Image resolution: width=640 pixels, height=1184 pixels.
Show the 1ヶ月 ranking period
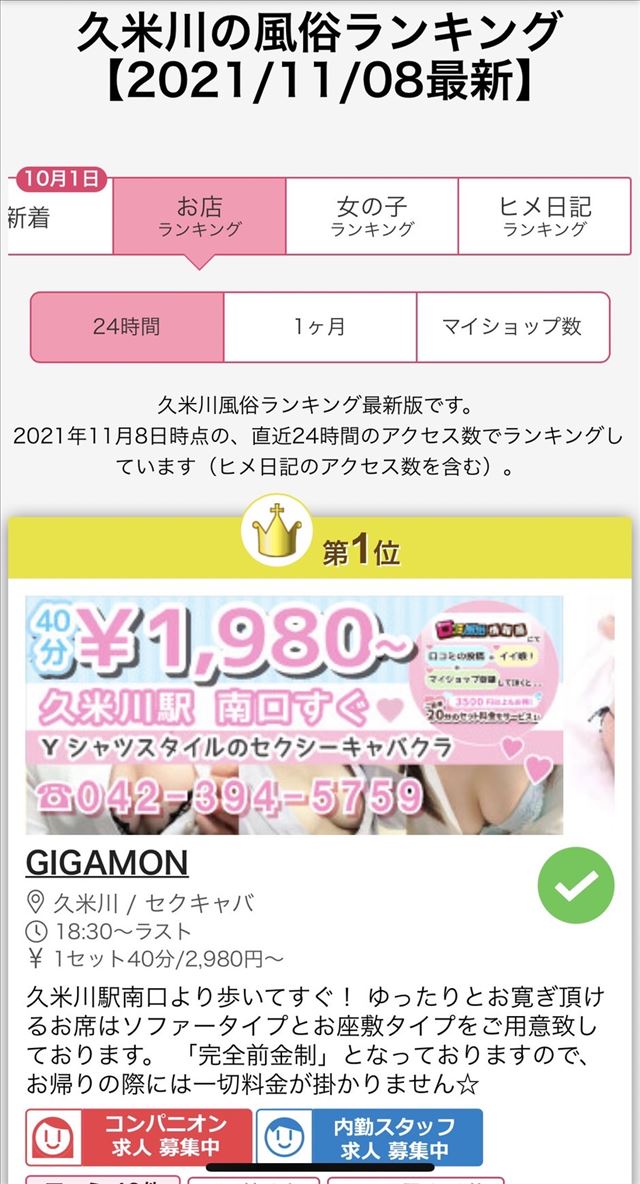coord(319,327)
